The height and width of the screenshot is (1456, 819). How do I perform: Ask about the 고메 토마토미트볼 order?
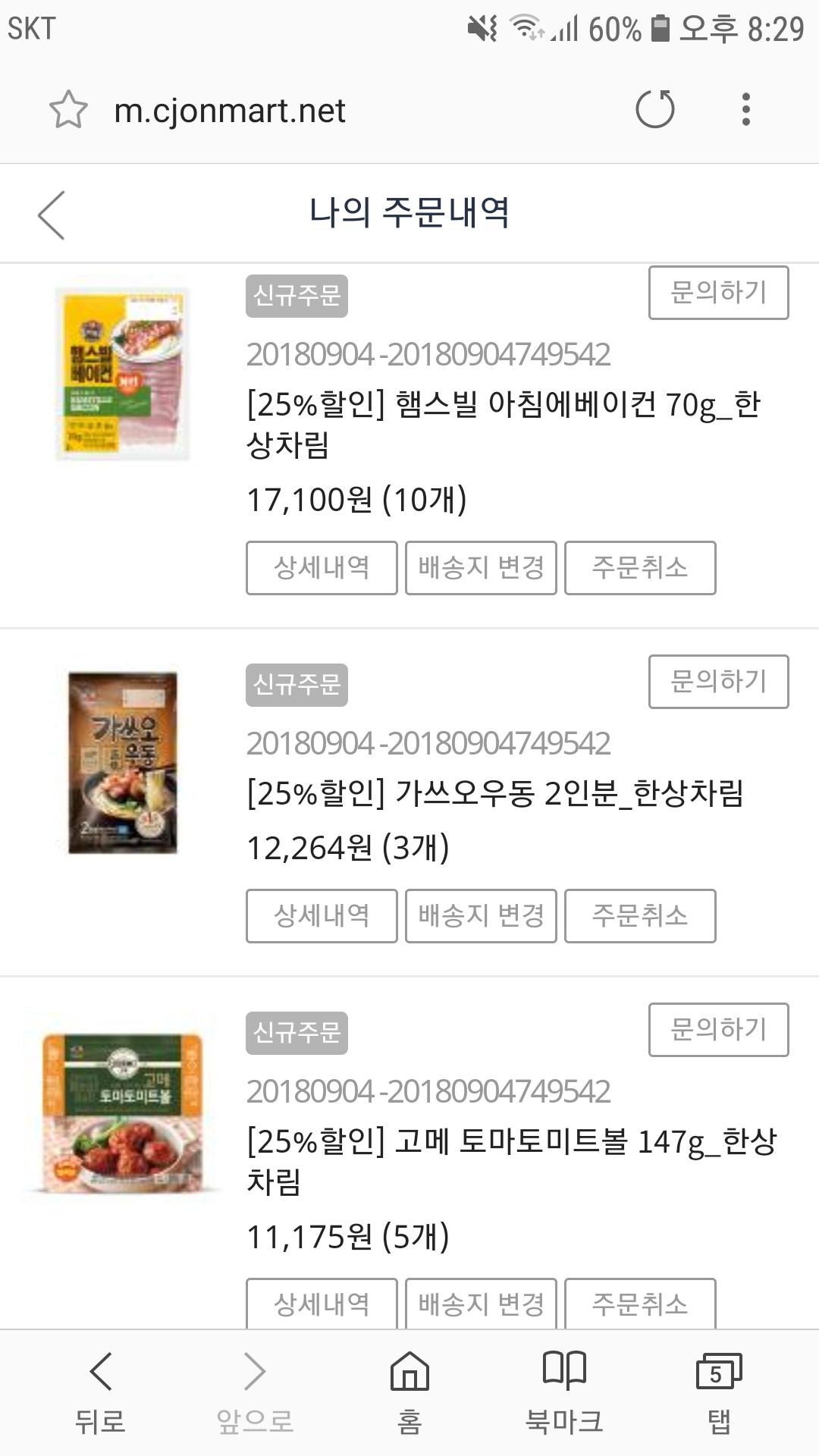click(x=718, y=1030)
